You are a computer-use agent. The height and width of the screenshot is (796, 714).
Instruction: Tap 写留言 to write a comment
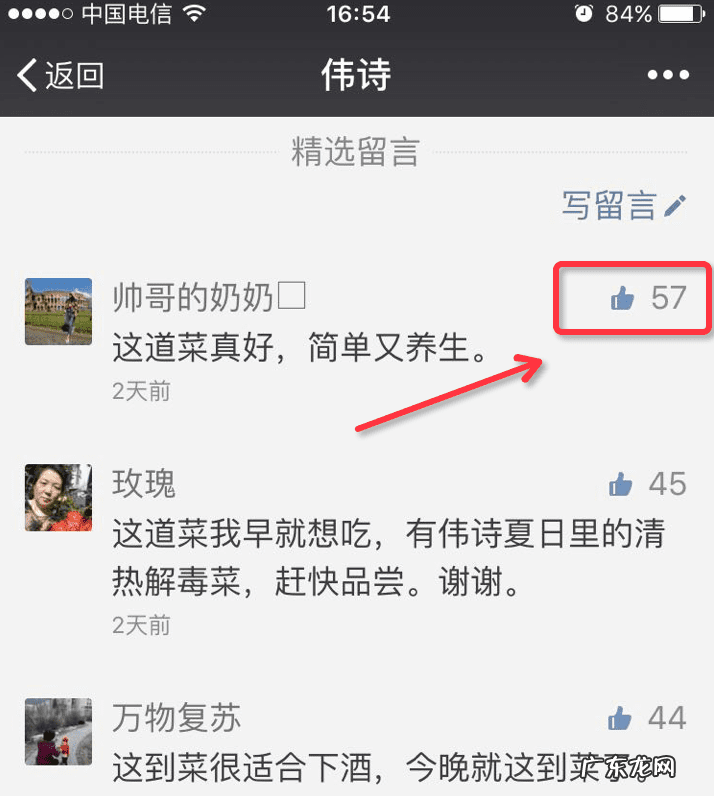coord(624,206)
